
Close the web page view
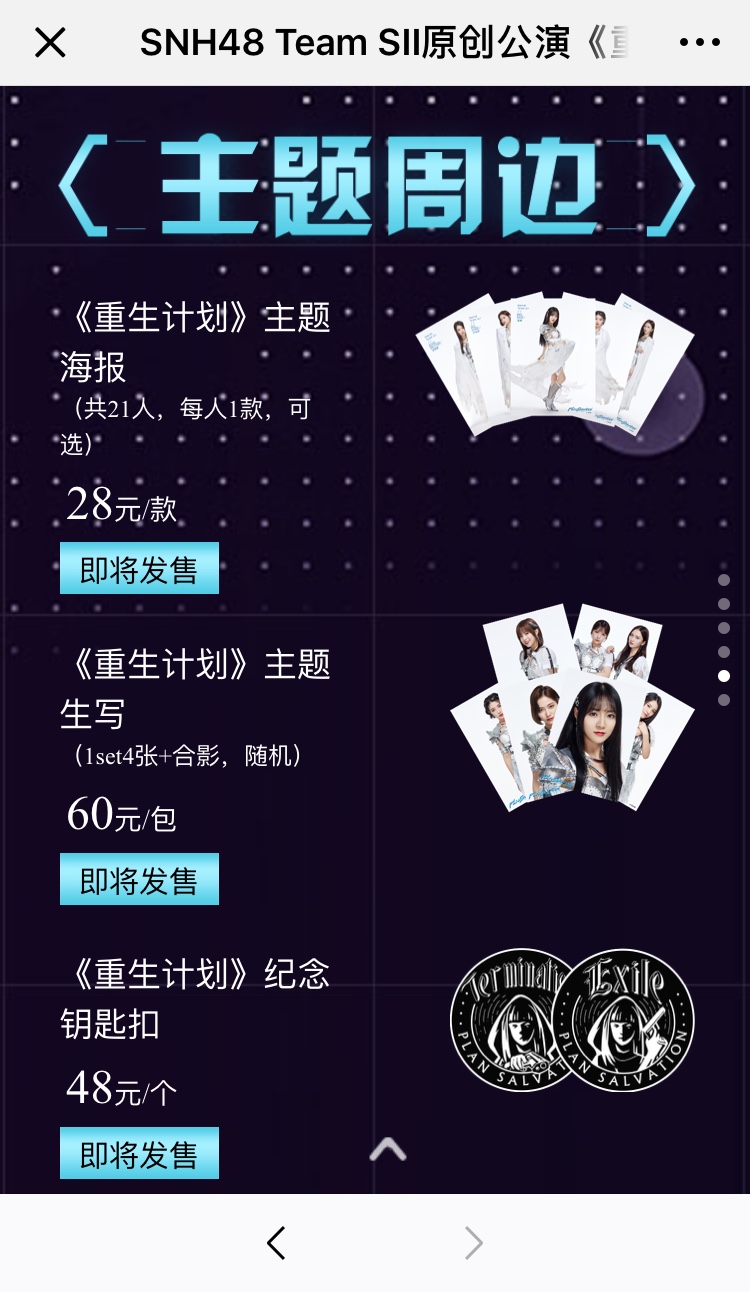coord(50,42)
